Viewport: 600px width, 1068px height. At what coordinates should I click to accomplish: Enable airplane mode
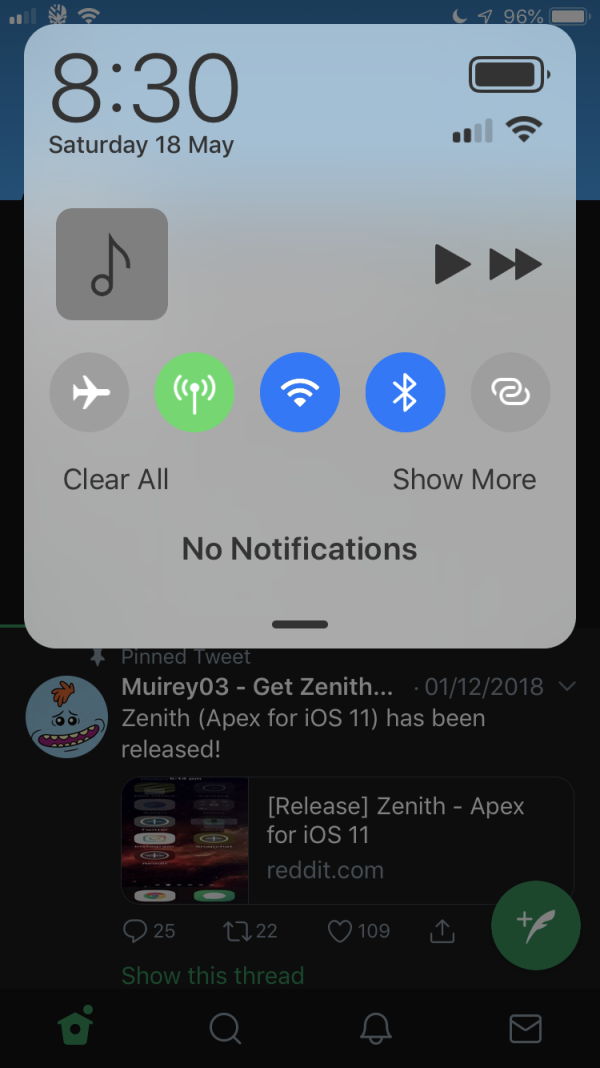[89, 393]
